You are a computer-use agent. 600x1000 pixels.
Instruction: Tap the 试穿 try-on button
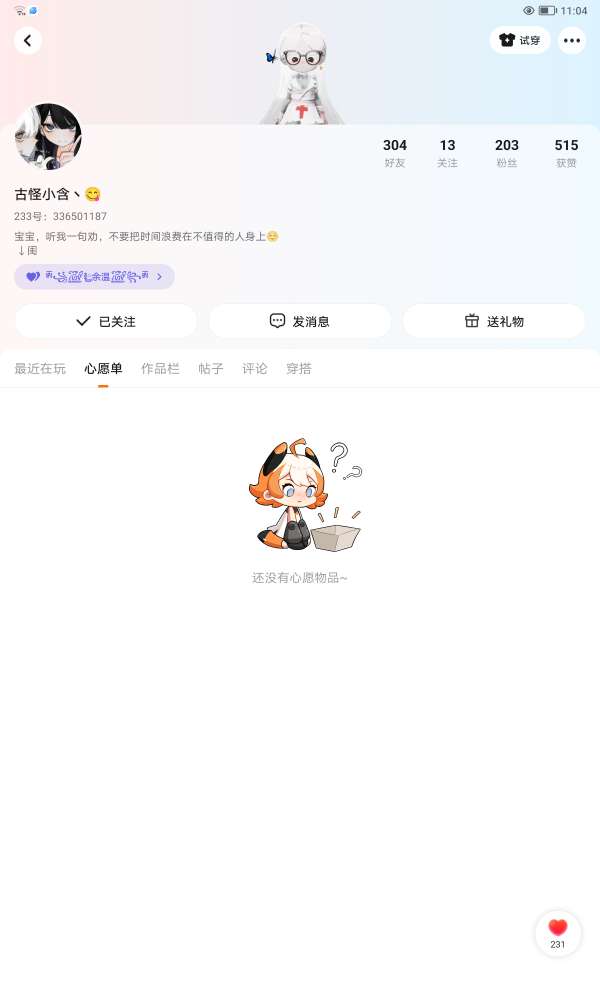[520, 41]
